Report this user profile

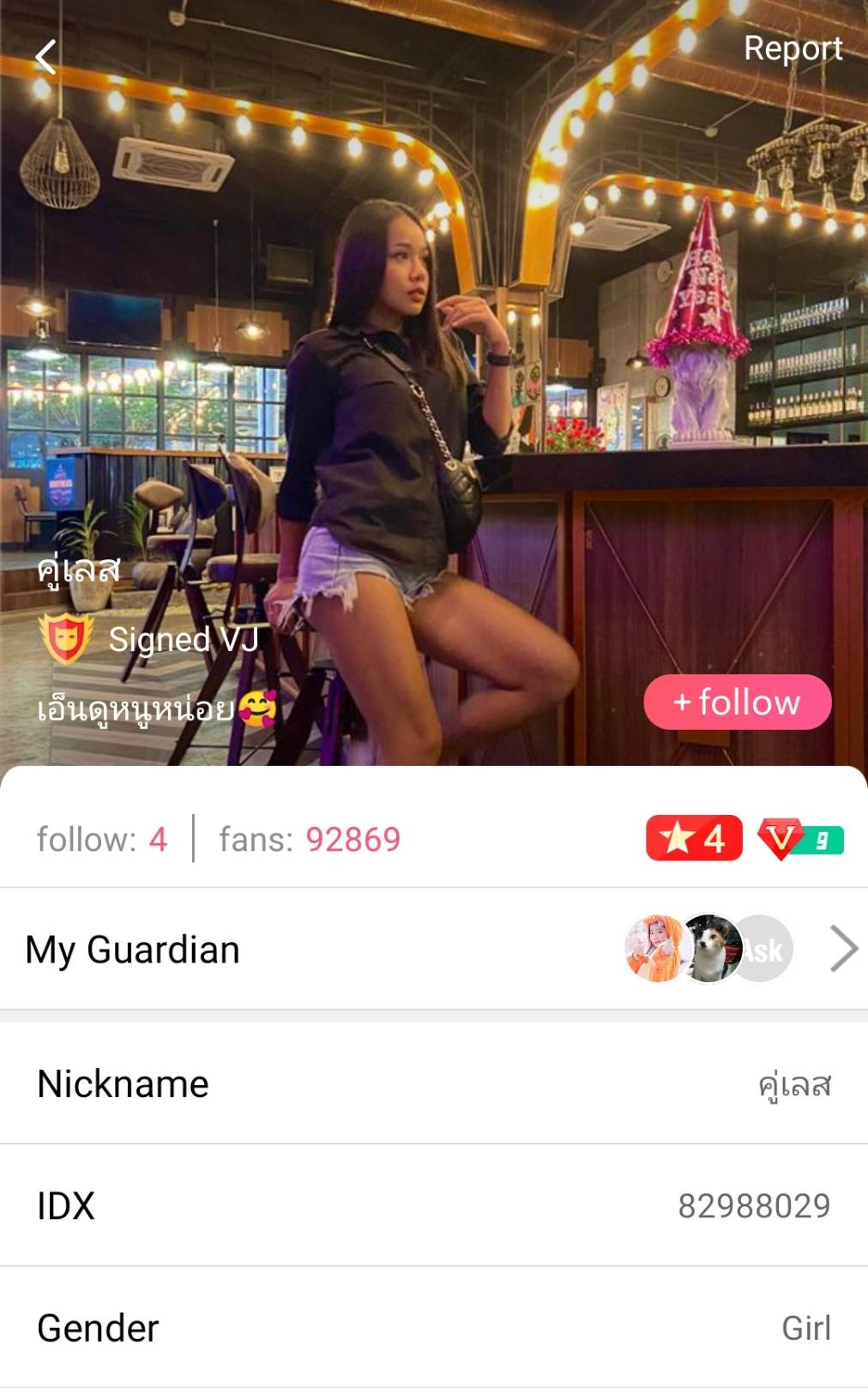pos(793,49)
